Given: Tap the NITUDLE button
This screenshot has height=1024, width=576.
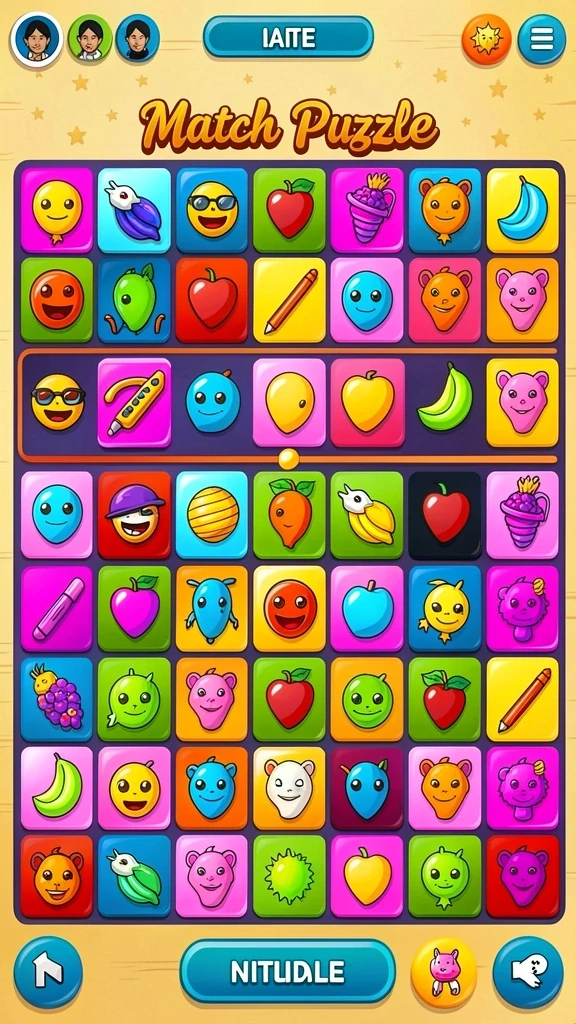Looking at the screenshot, I should (287, 972).
